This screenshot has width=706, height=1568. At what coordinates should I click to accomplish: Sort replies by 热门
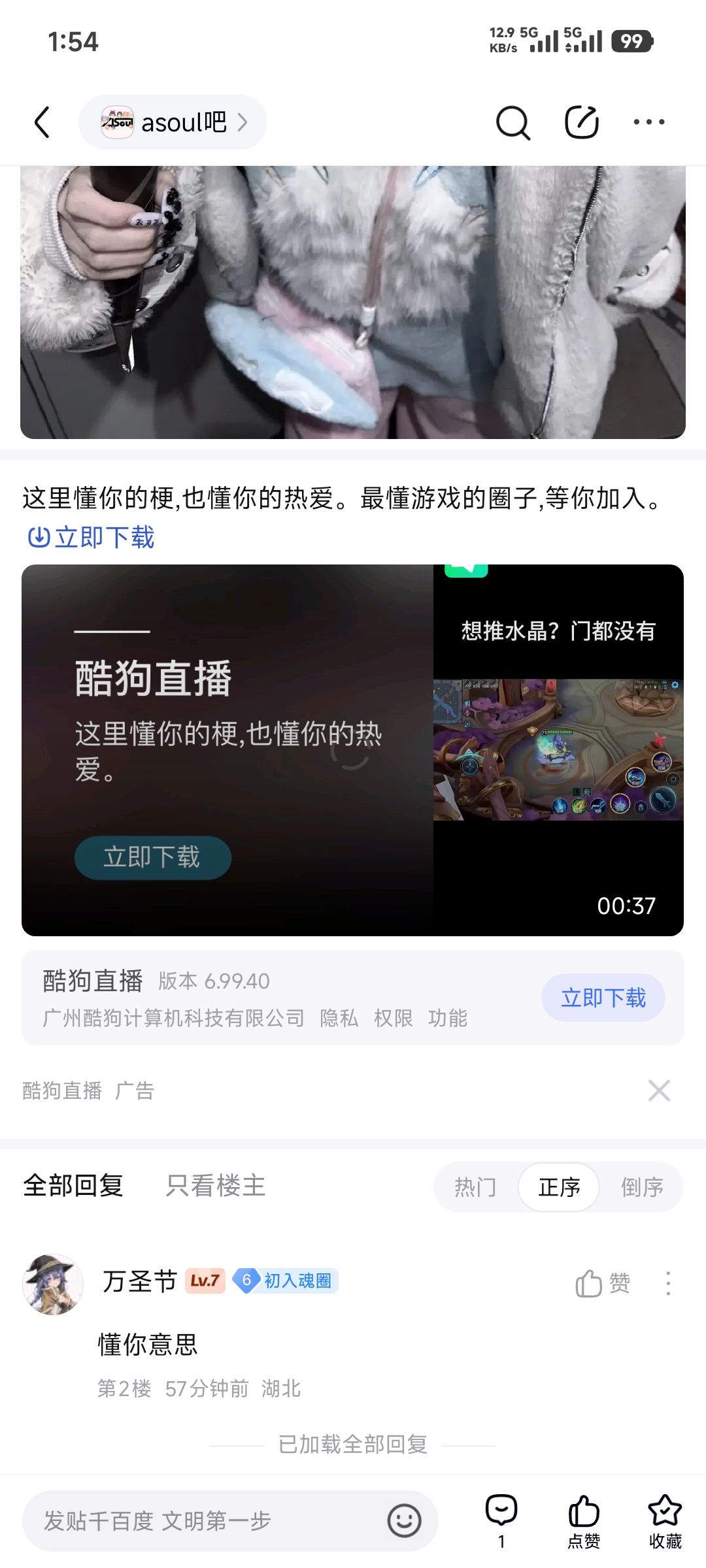point(475,1187)
